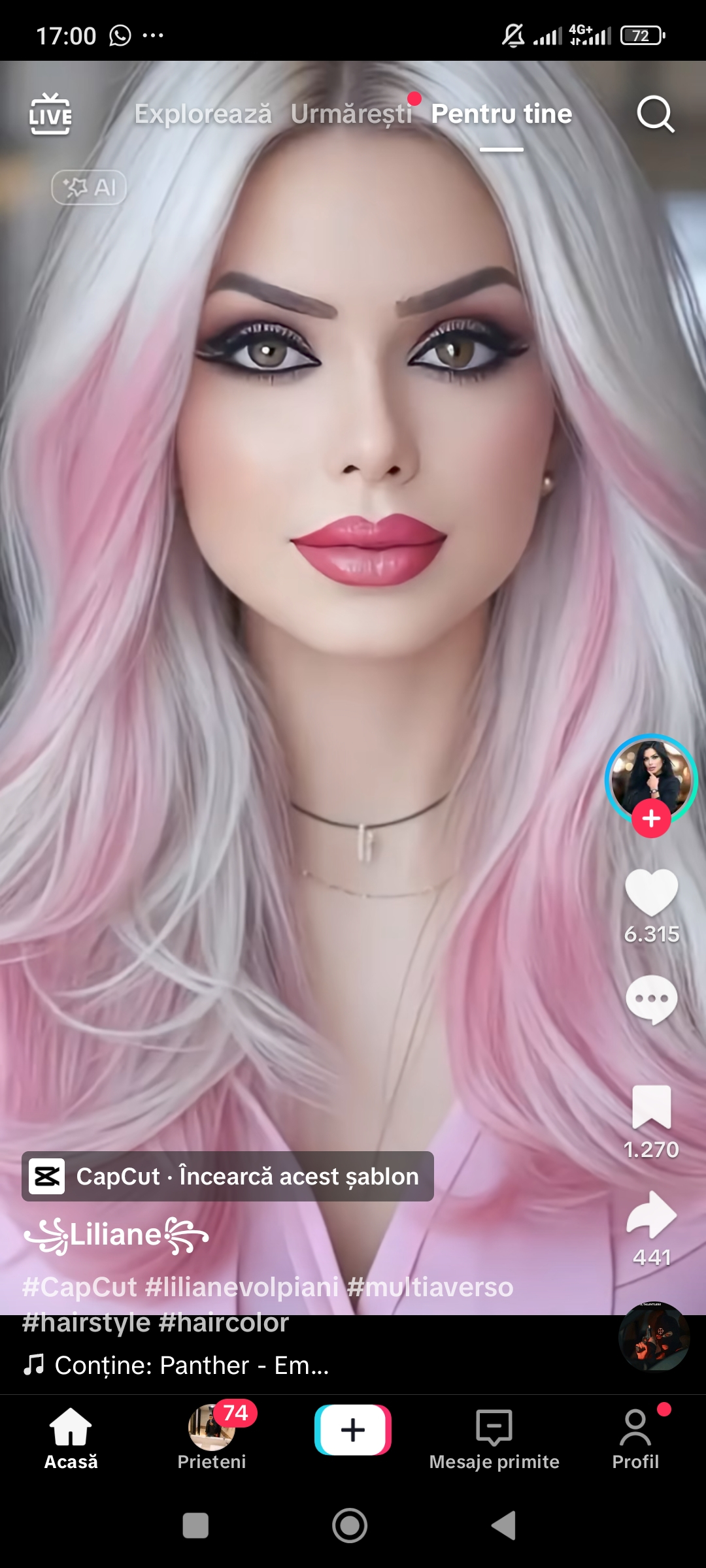Like this video with the heart
706x1568 pixels.
pos(651,893)
